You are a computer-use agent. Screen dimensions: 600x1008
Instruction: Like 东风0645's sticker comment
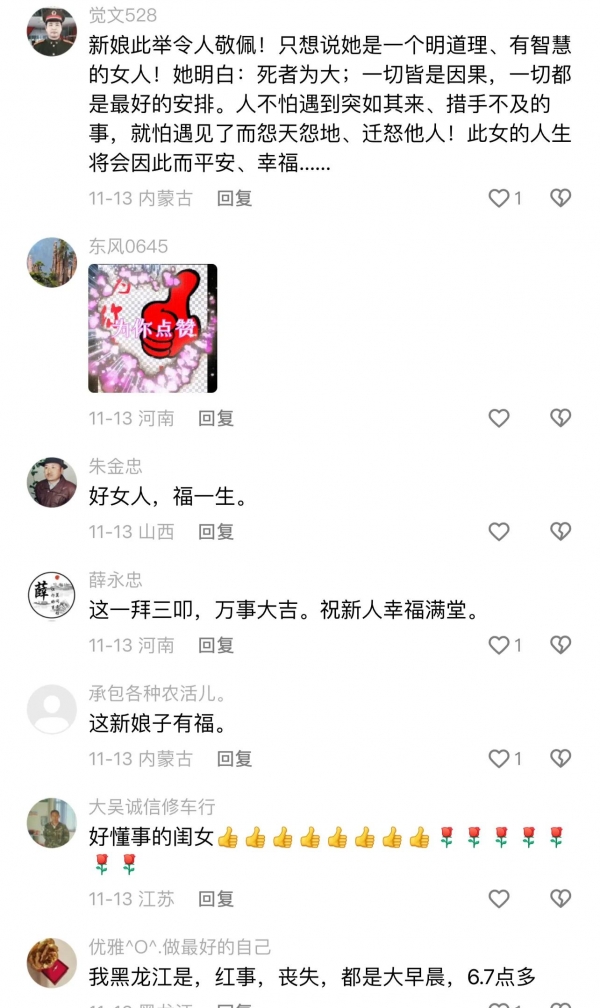(x=499, y=418)
